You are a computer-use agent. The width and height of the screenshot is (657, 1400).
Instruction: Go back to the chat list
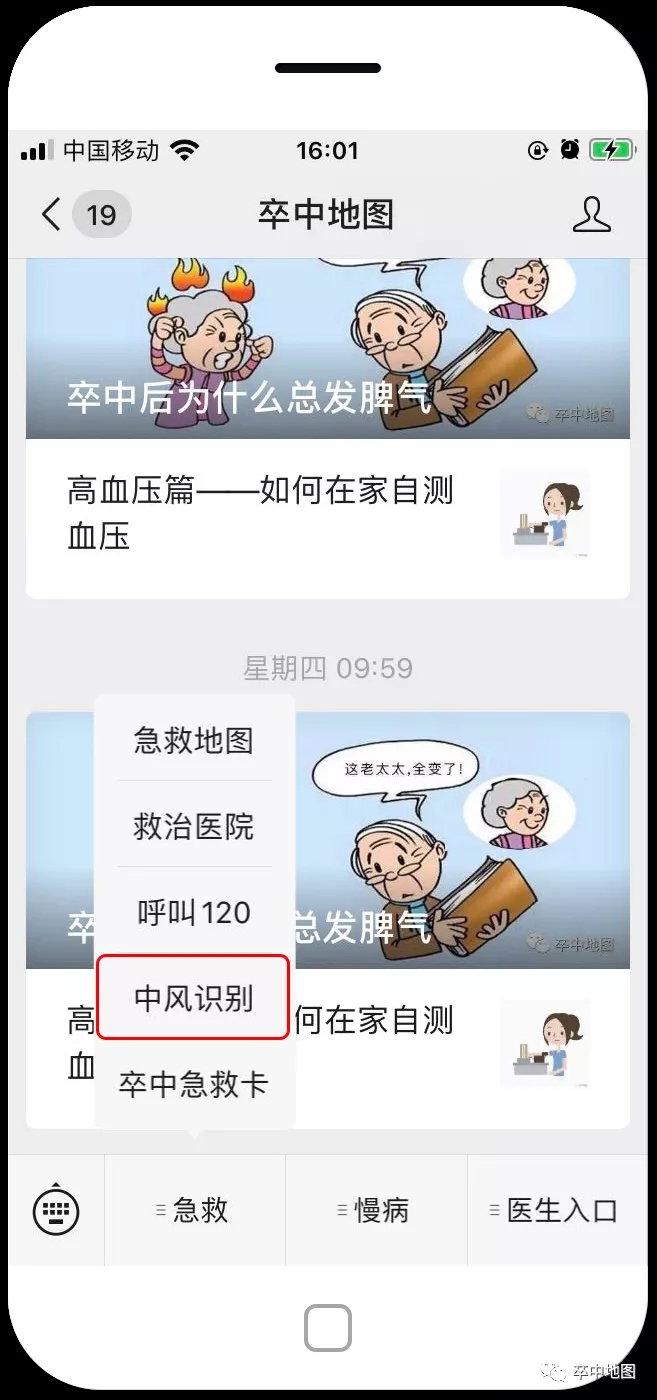[x=52, y=214]
